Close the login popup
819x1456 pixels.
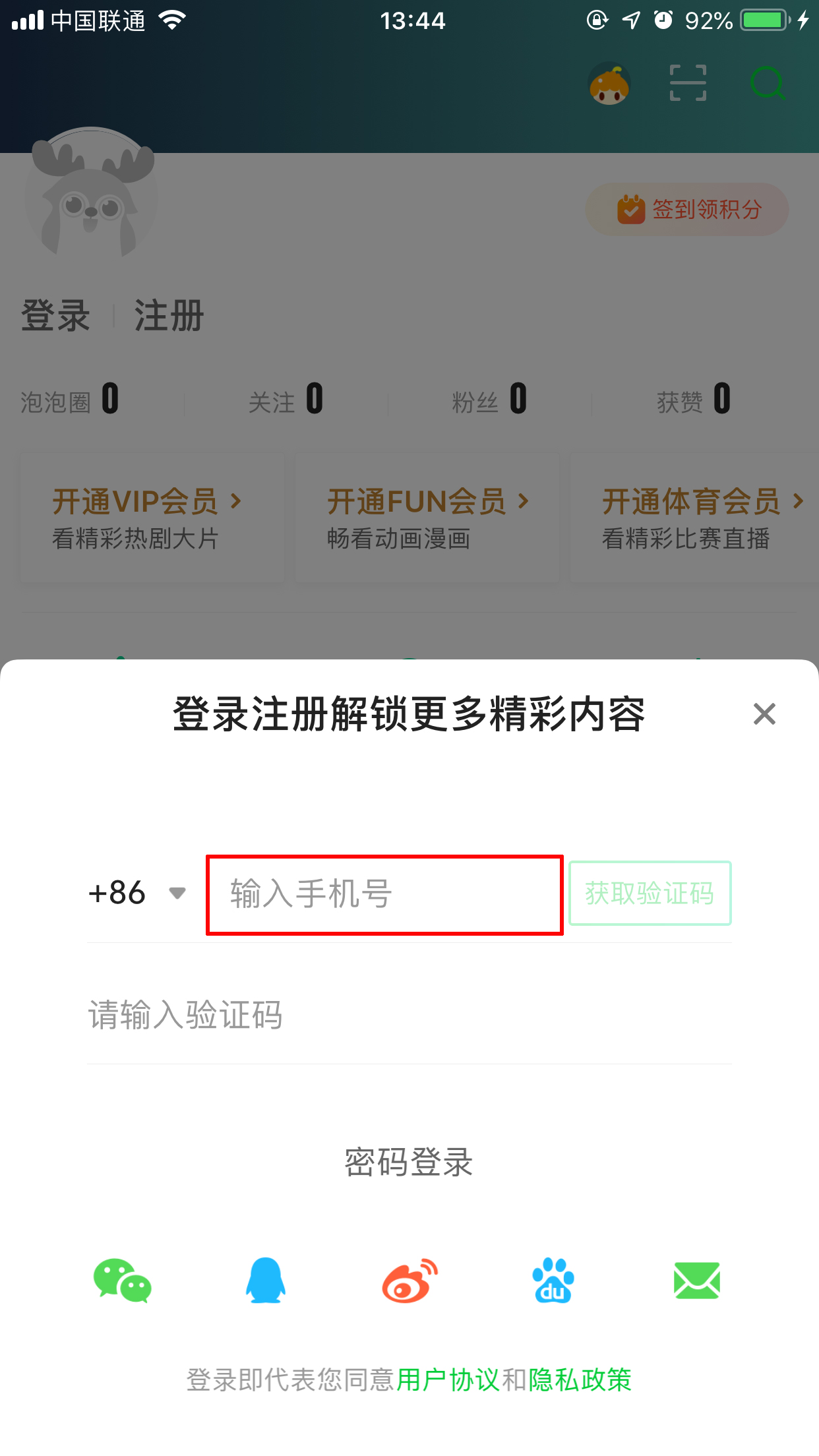tap(764, 714)
